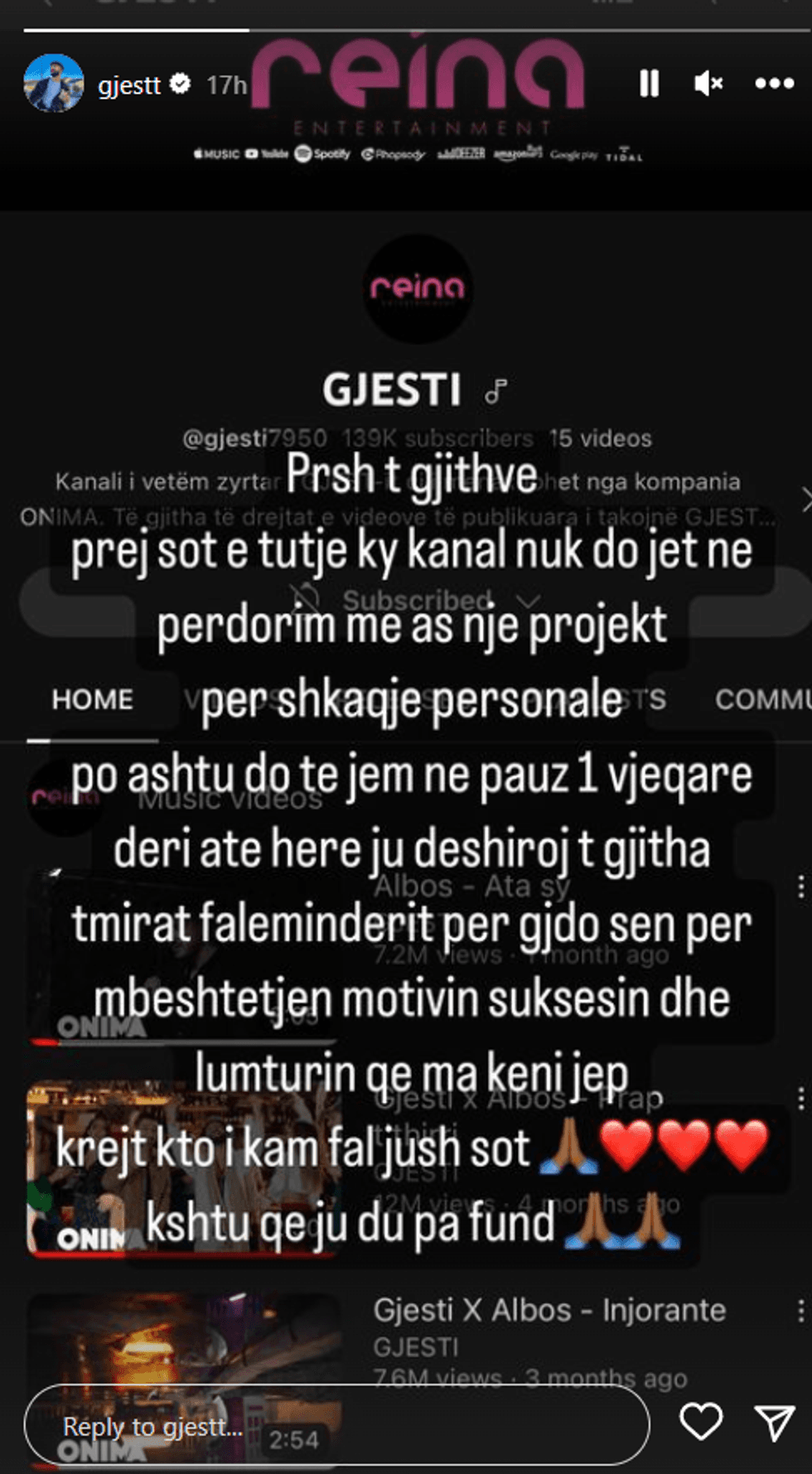Viewport: 812px width, 1474px height.
Task: Open the story options three-dot menu
Action: (x=773, y=82)
